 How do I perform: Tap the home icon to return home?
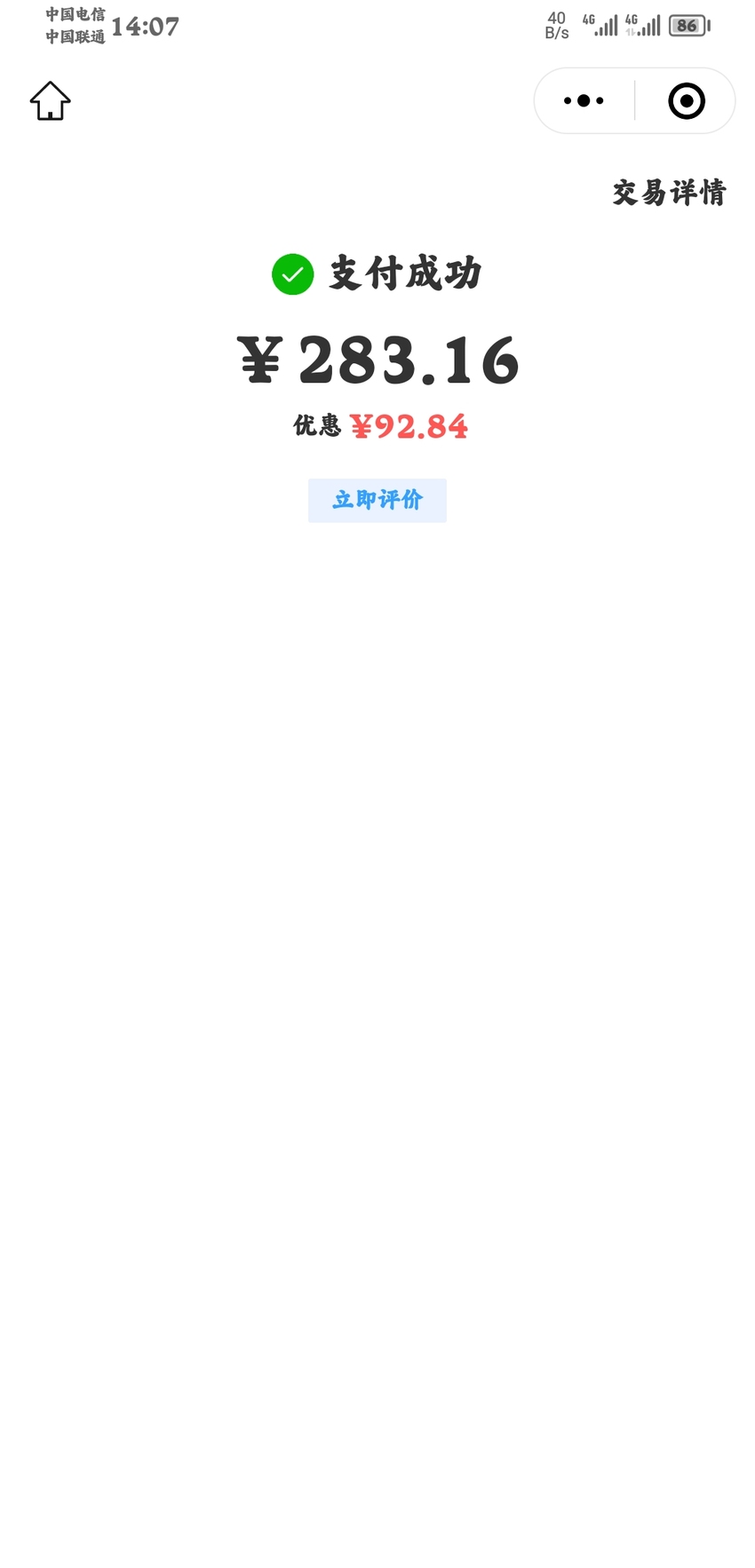point(51,100)
